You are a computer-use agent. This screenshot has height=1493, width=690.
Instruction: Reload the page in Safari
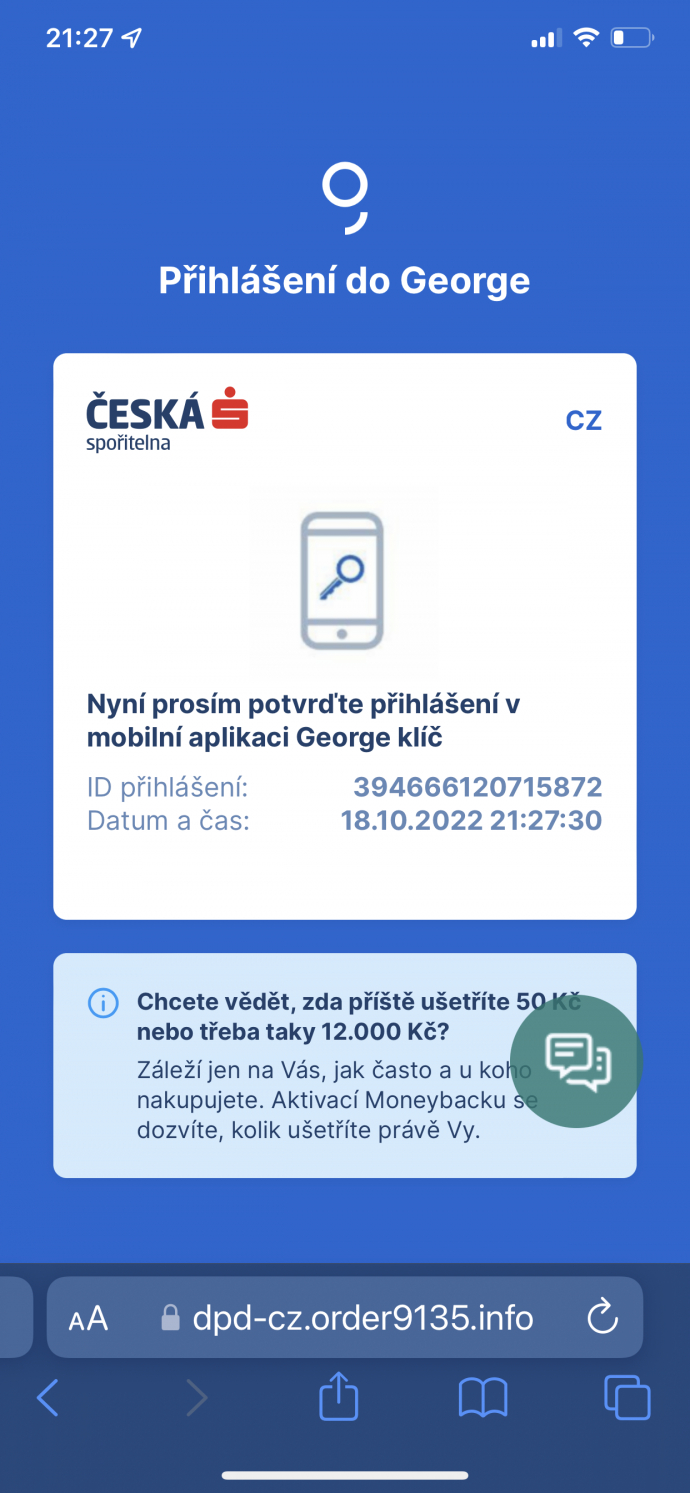(x=602, y=1318)
